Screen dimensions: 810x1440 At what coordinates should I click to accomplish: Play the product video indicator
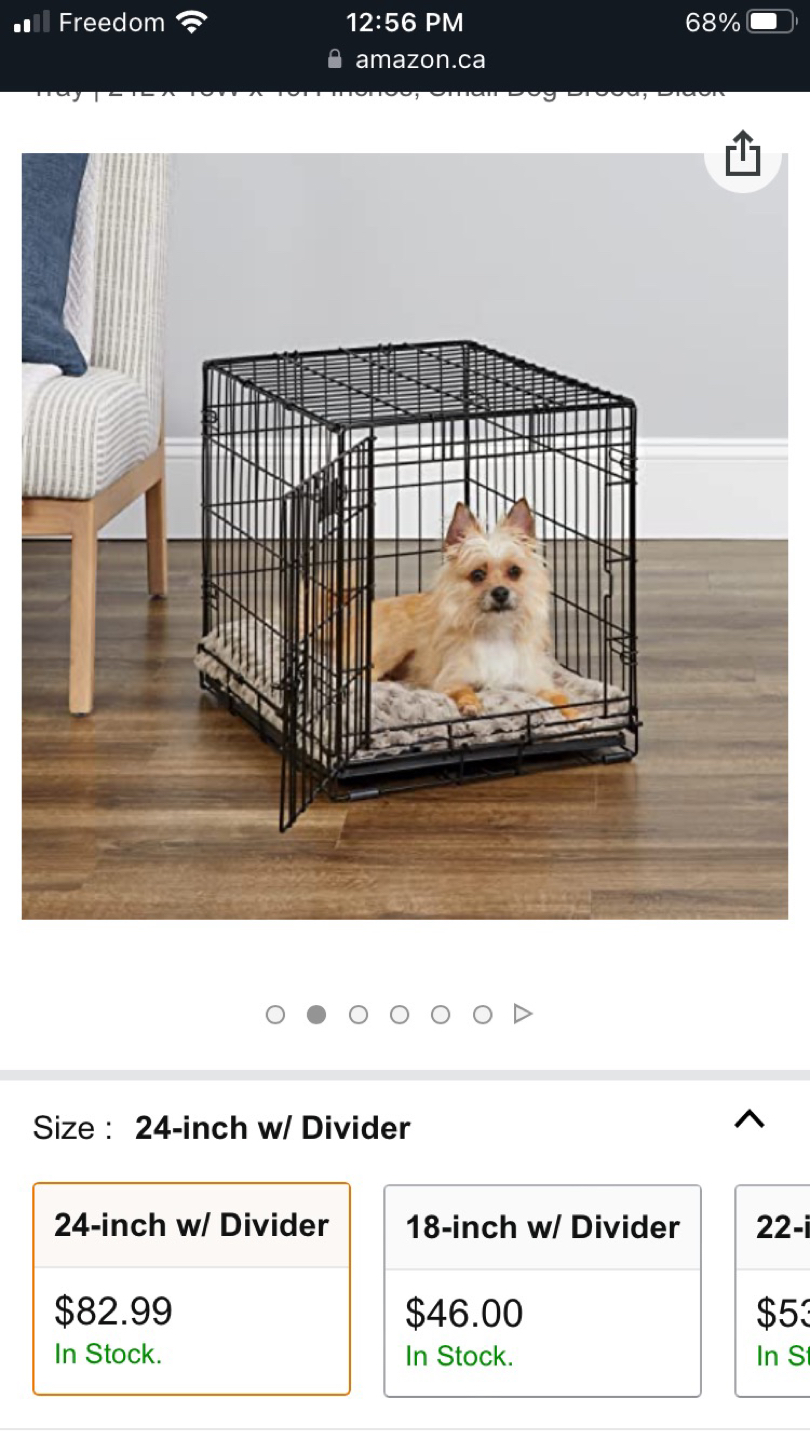tap(522, 1015)
